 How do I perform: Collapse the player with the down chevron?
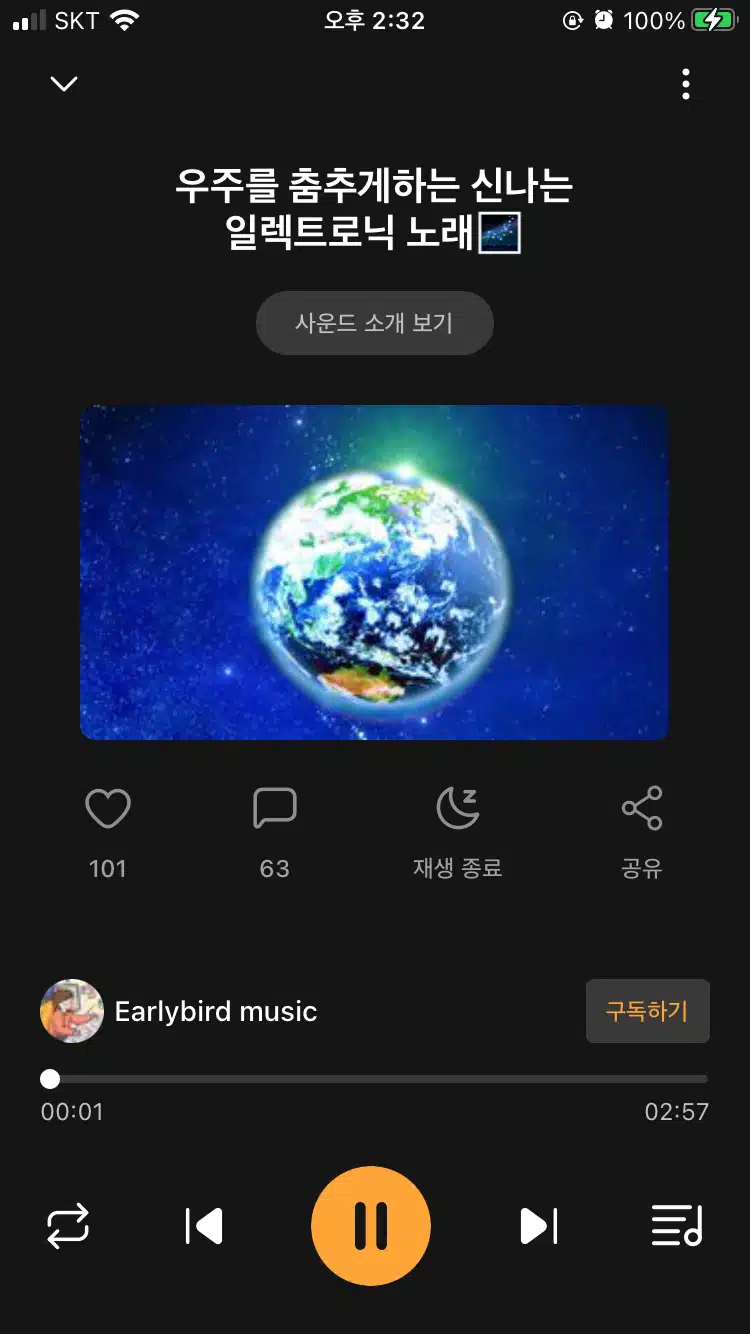point(64,84)
